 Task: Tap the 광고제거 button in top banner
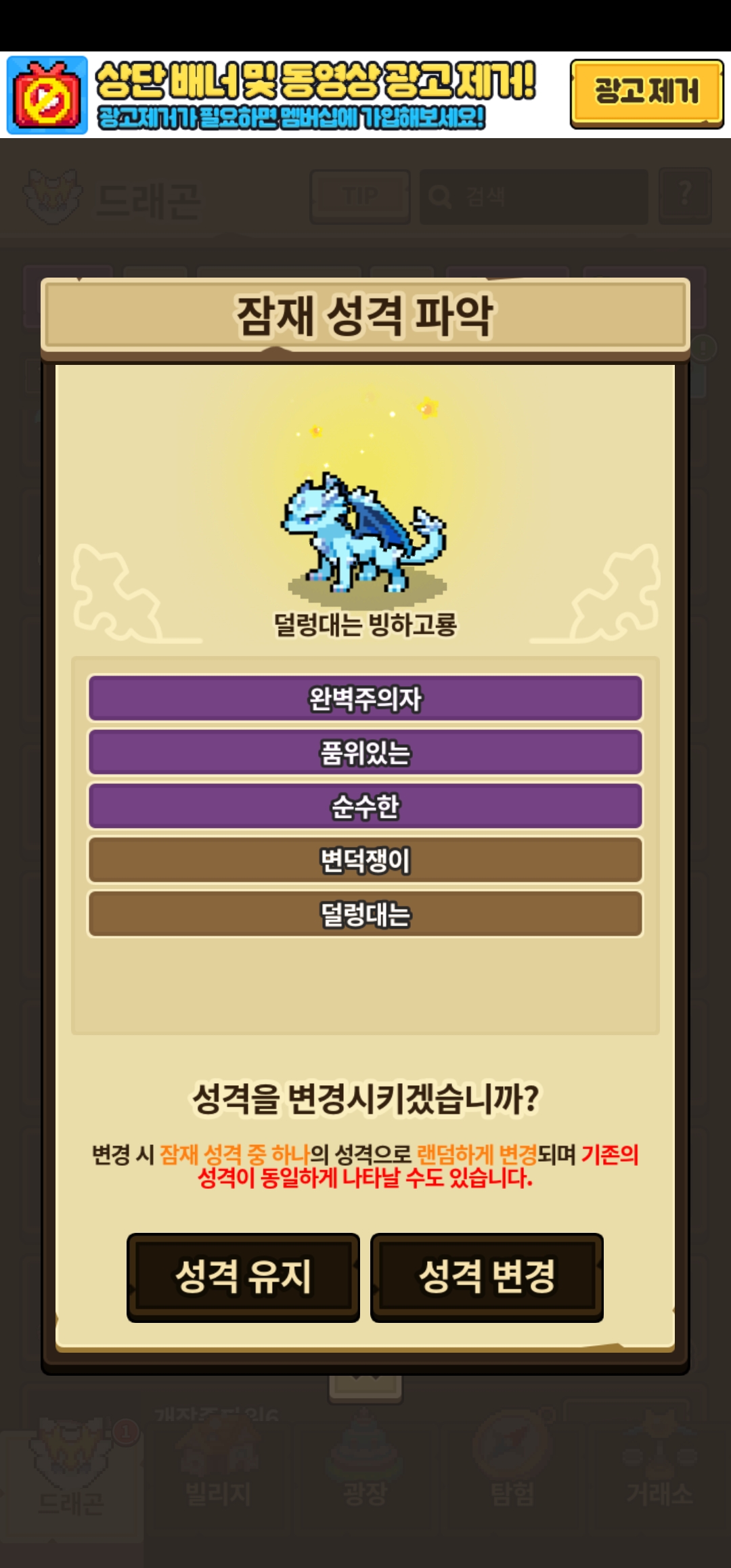646,93
